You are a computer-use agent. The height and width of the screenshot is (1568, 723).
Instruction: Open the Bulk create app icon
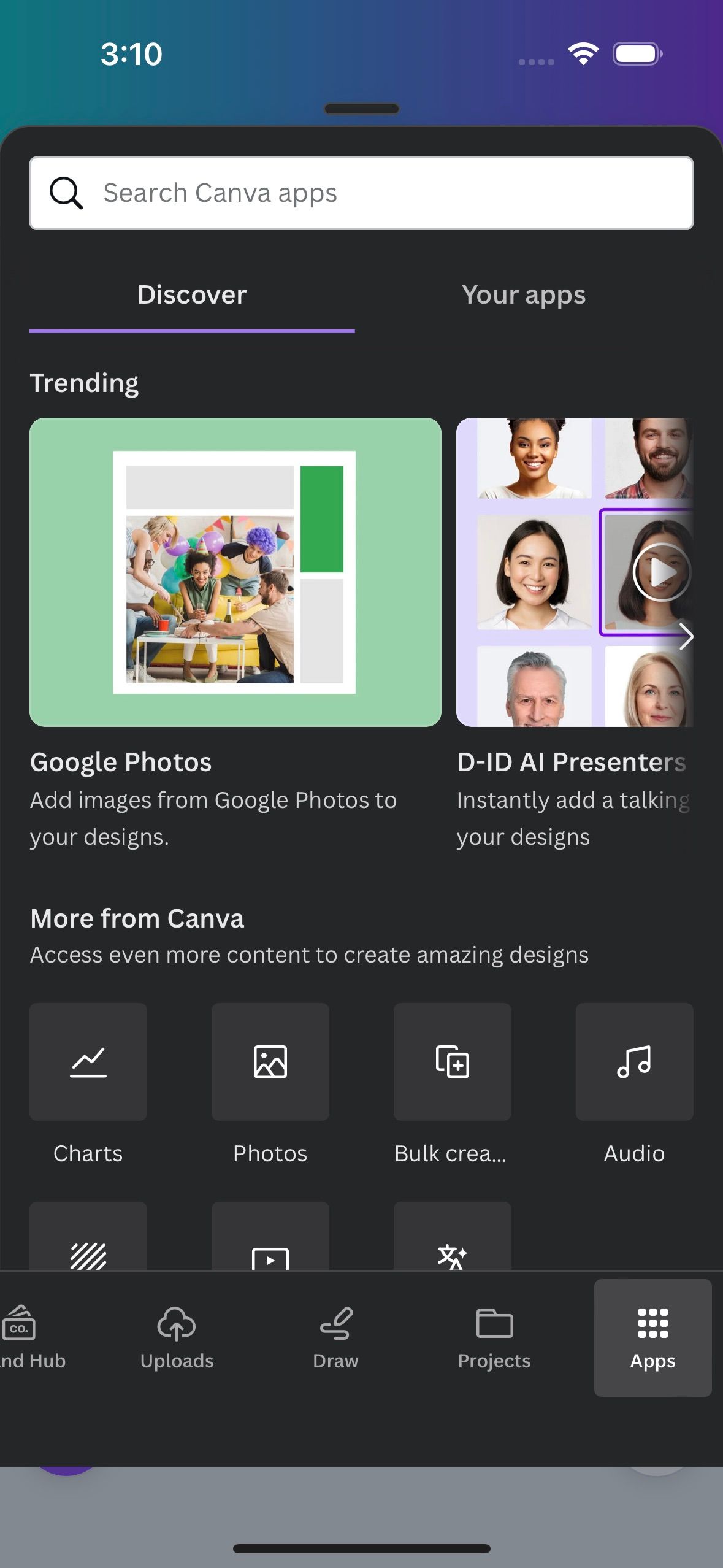tap(452, 1062)
